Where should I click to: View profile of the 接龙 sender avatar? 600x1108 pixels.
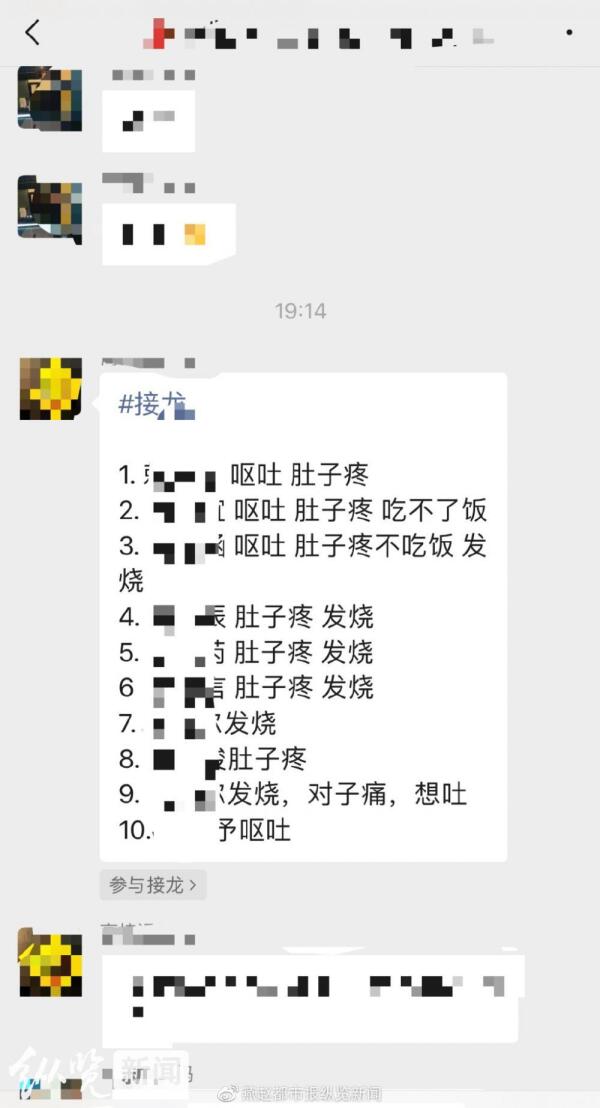pyautogui.click(x=51, y=389)
